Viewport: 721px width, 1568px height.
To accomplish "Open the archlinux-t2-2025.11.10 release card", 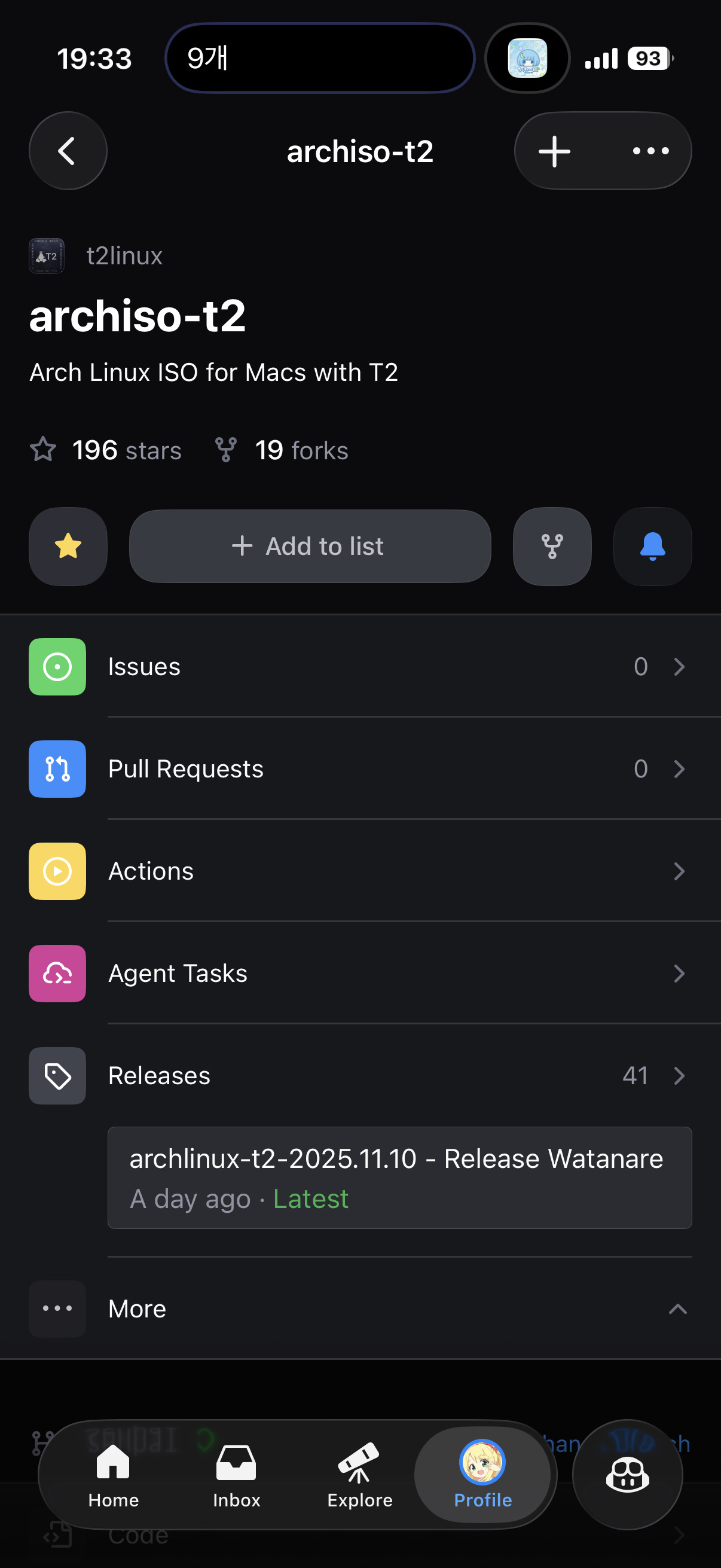I will click(399, 1177).
